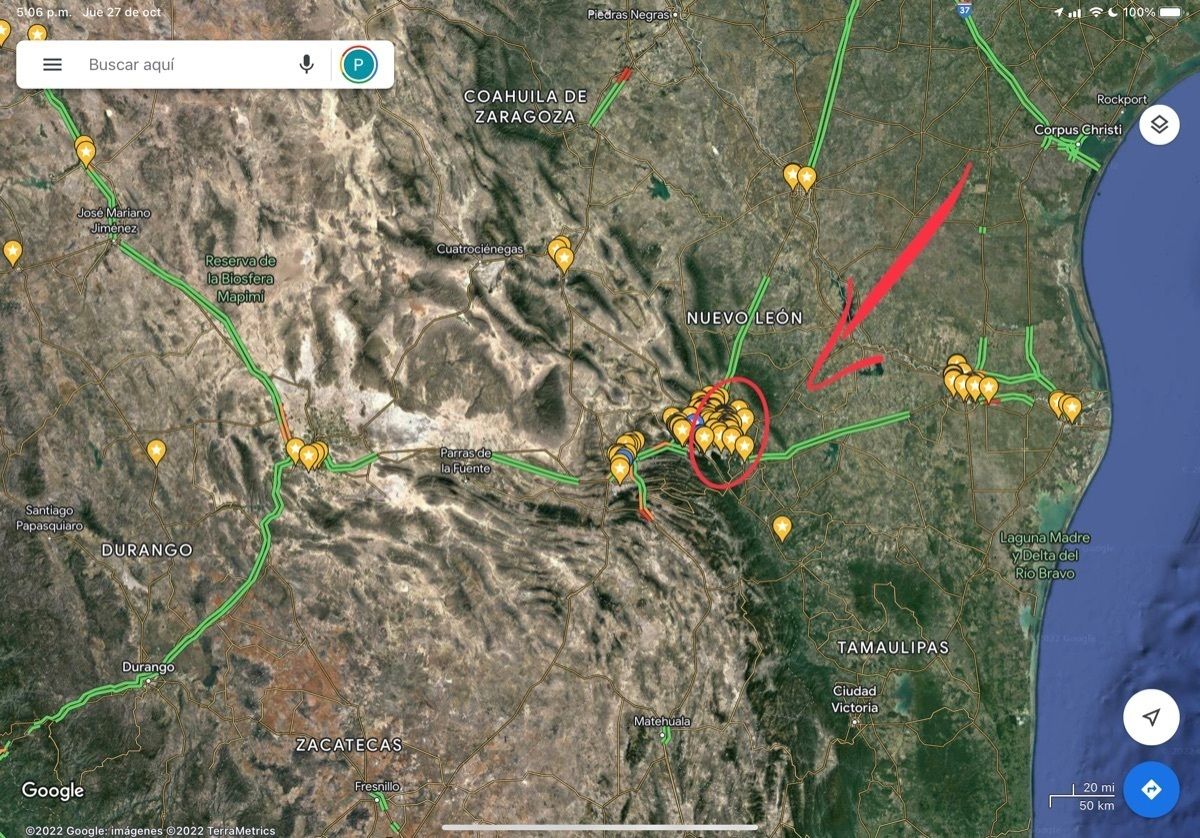Image resolution: width=1200 pixels, height=838 pixels.
Task: Open the hamburger menu
Action: click(x=52, y=65)
